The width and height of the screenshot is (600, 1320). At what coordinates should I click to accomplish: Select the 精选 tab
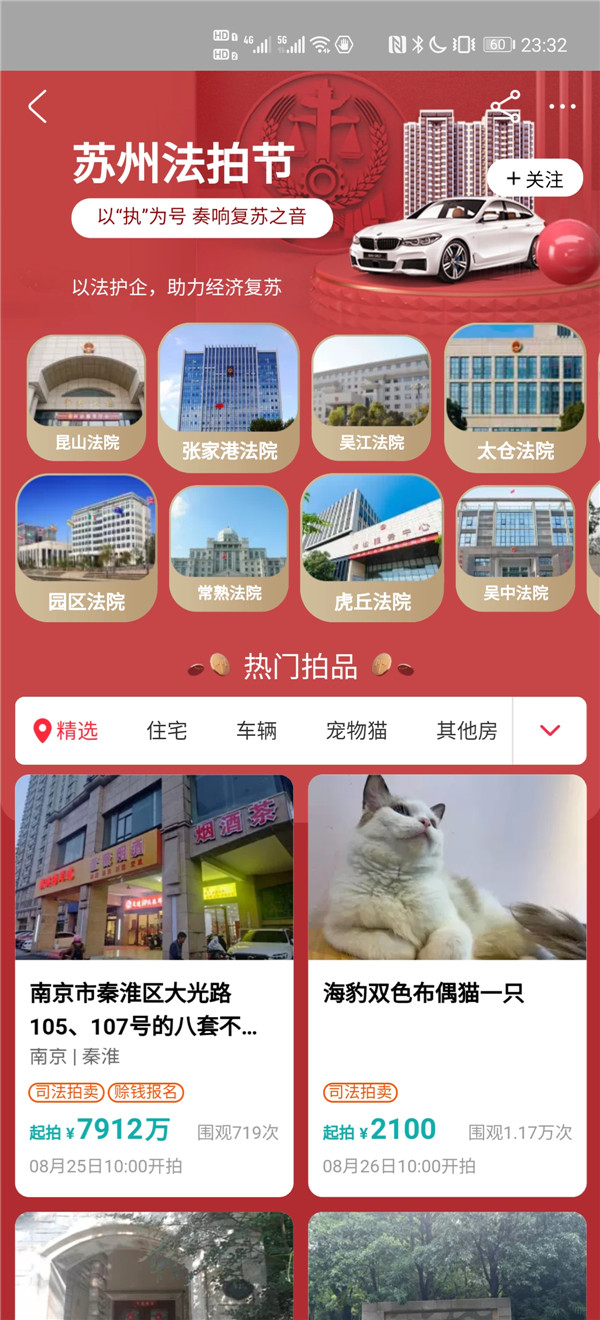[x=66, y=731]
